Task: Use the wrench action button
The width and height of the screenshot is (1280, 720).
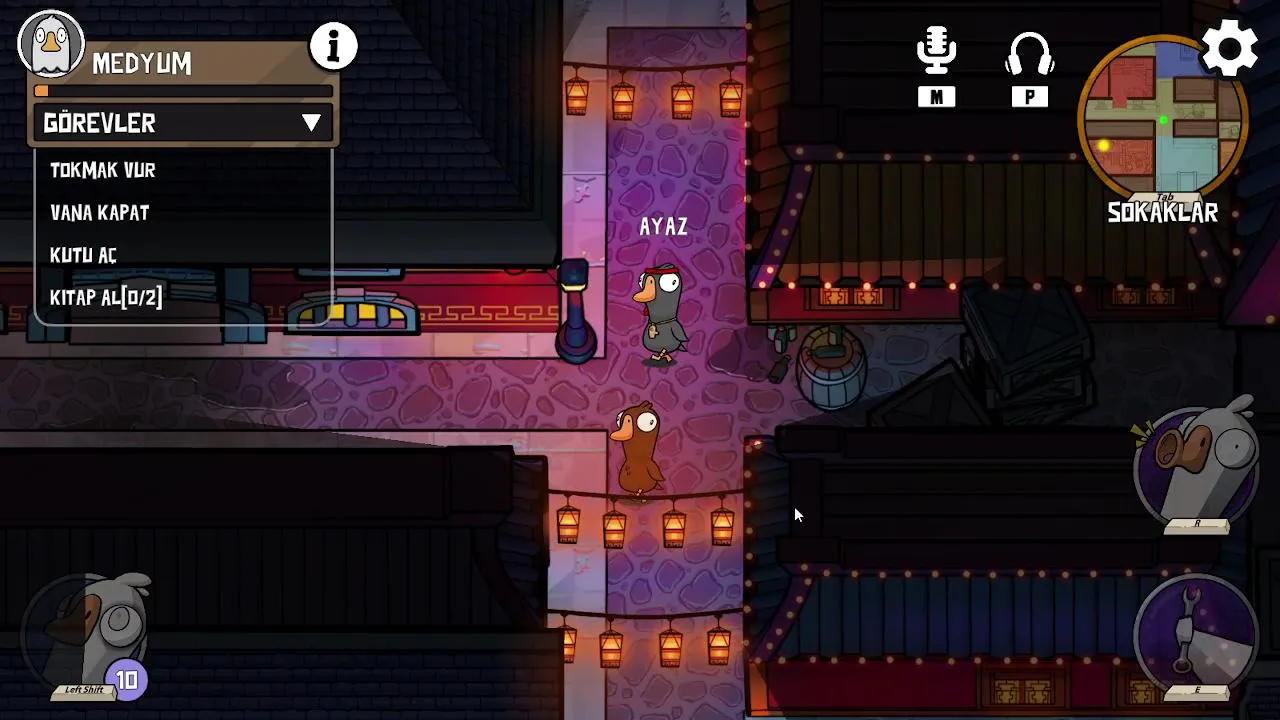Action: (1196, 634)
